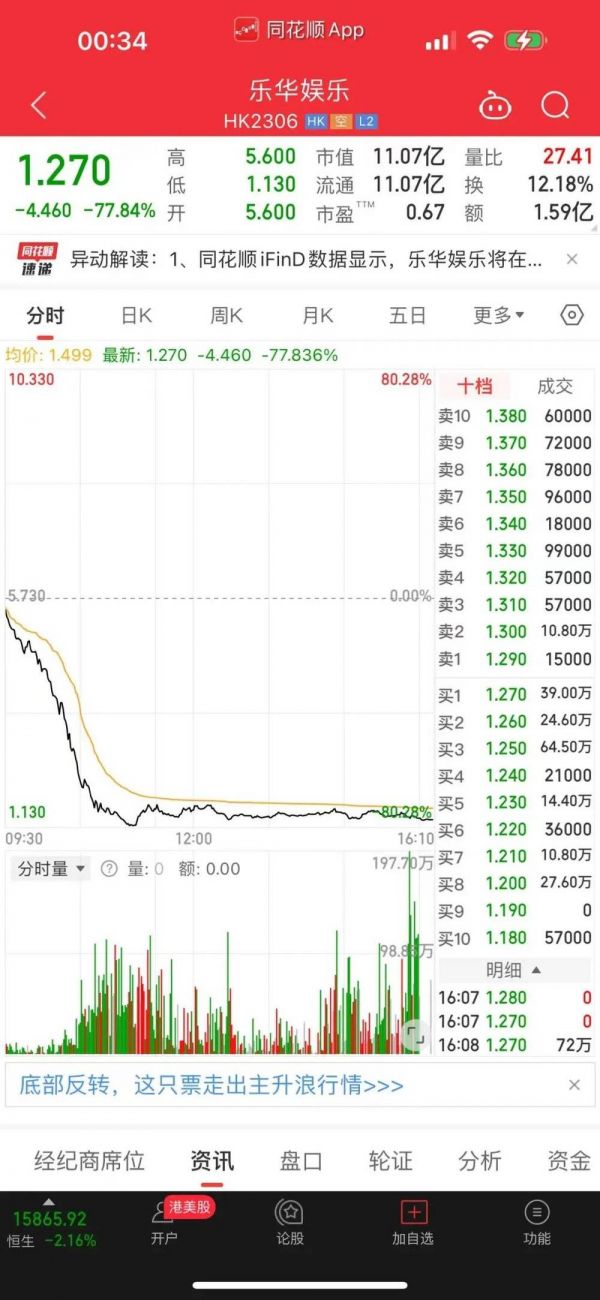
Task: Open chart settings hexagon icon
Action: [x=572, y=315]
